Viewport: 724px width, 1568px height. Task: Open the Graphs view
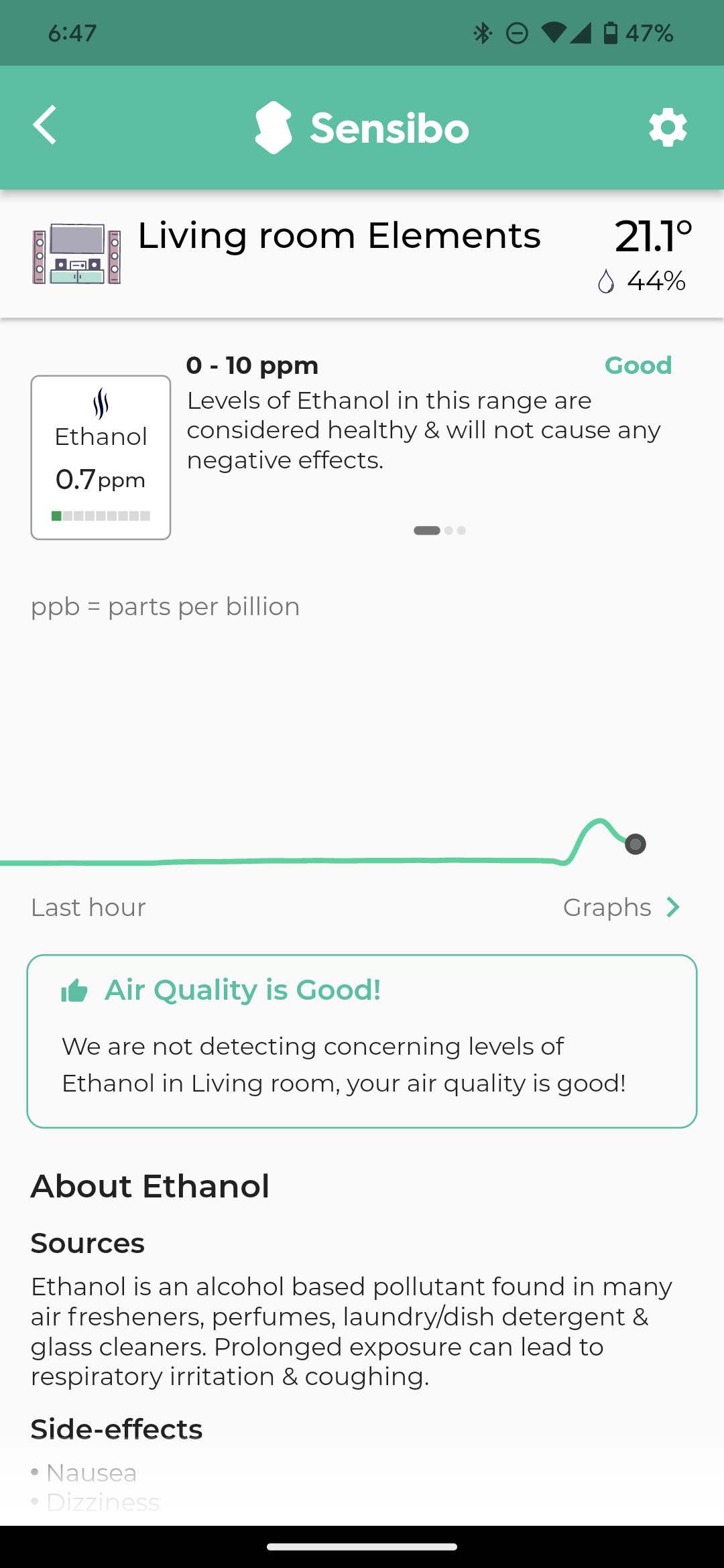point(621,907)
